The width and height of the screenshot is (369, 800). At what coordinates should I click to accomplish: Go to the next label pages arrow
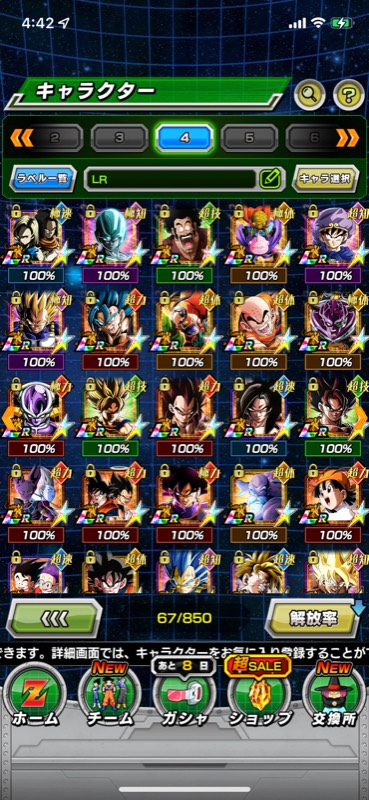pyautogui.click(x=347, y=137)
